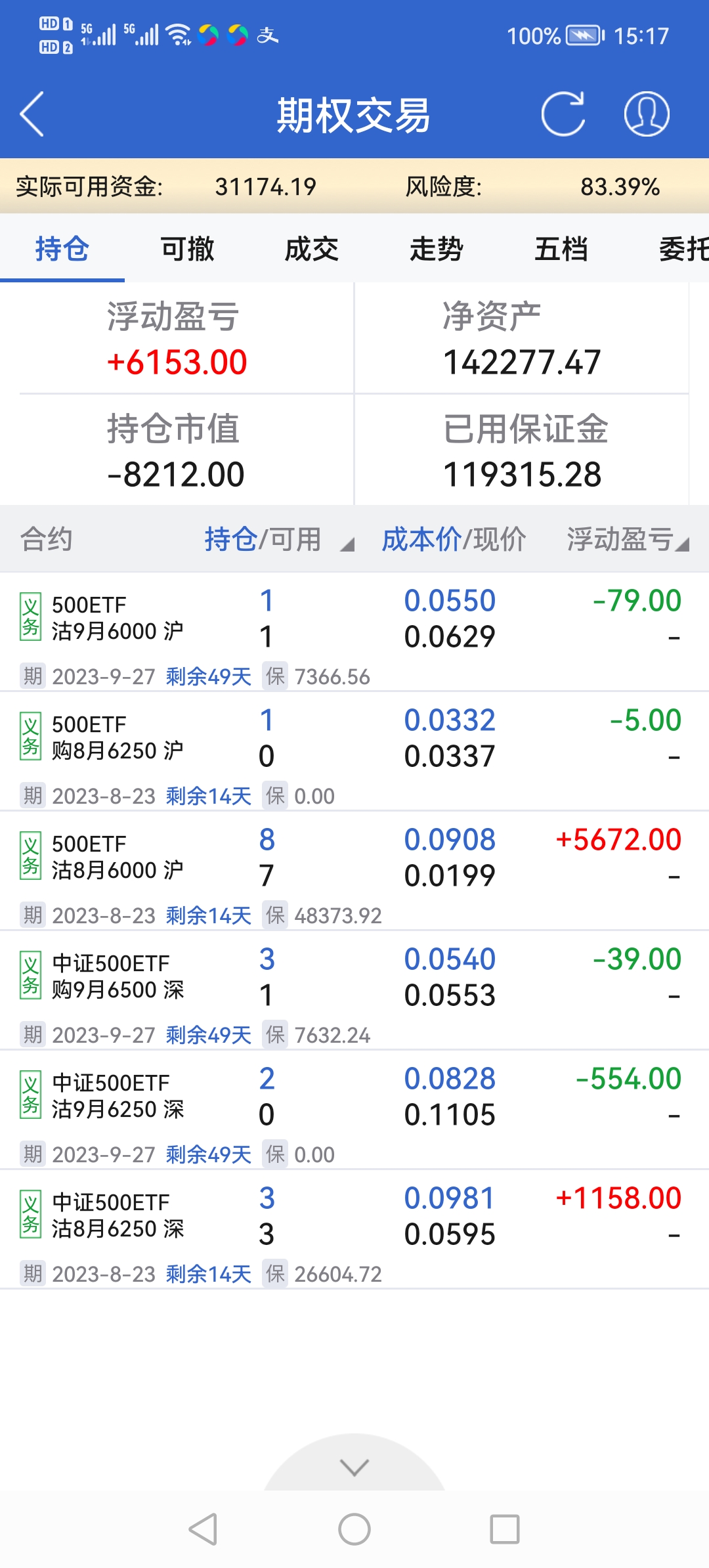The width and height of the screenshot is (709, 1568).
Task: Go back from the 期权交易 page
Action: (x=32, y=114)
